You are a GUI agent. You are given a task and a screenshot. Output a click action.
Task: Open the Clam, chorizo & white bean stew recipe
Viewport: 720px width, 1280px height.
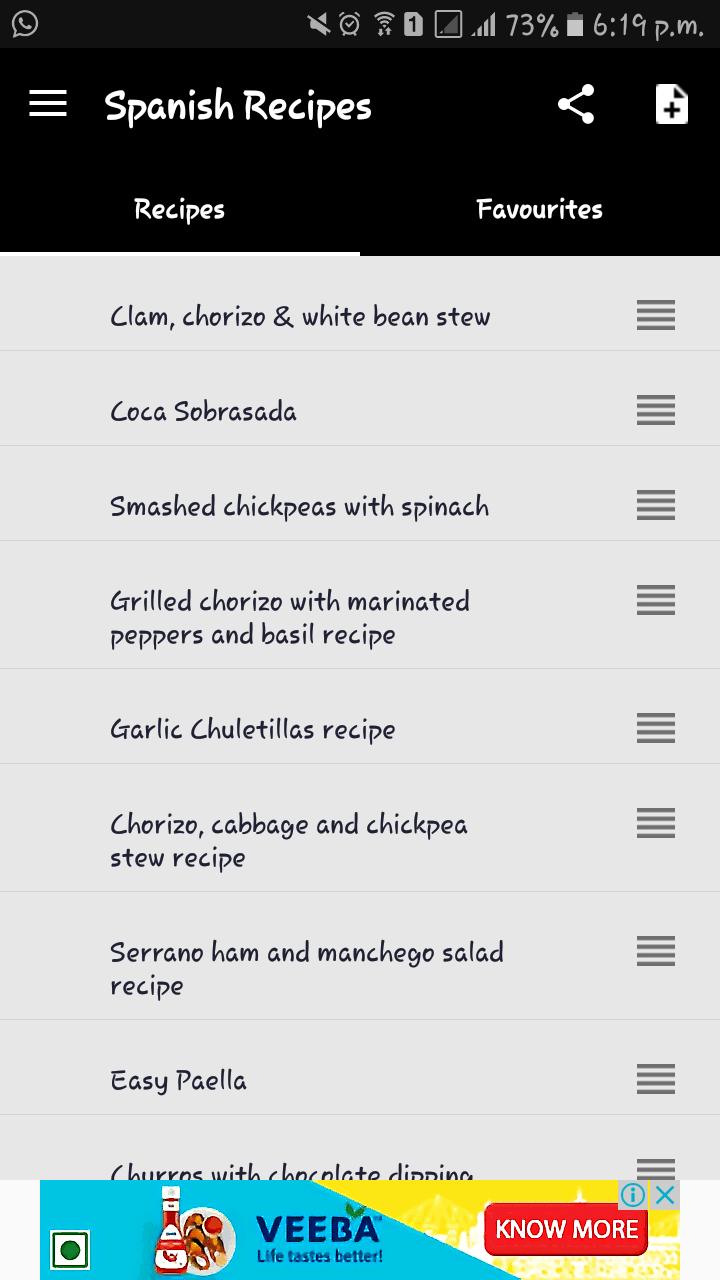coord(300,315)
